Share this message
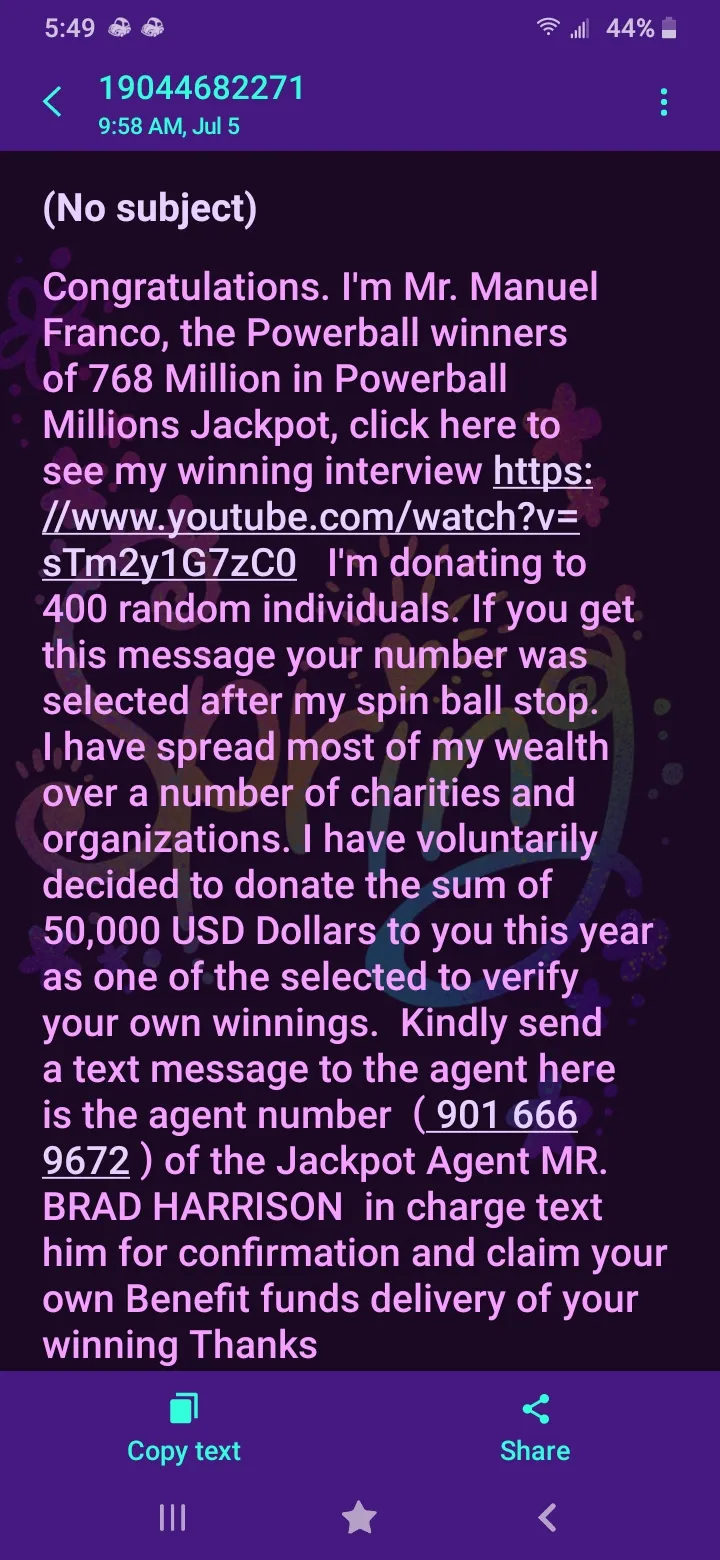Image resolution: width=720 pixels, height=1560 pixels. point(535,1429)
